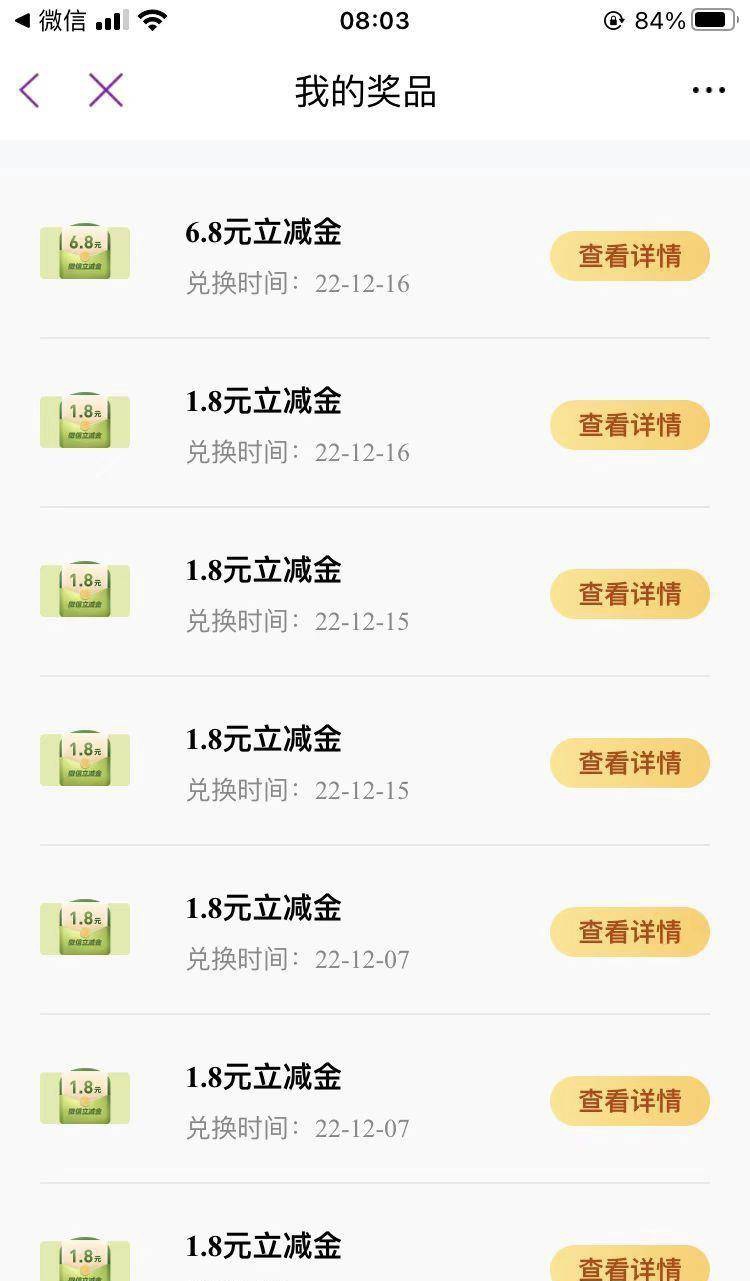Screen dimensions: 750x1281
Task: Show details of the second 22-12-07 prize
Action: [629, 1102]
